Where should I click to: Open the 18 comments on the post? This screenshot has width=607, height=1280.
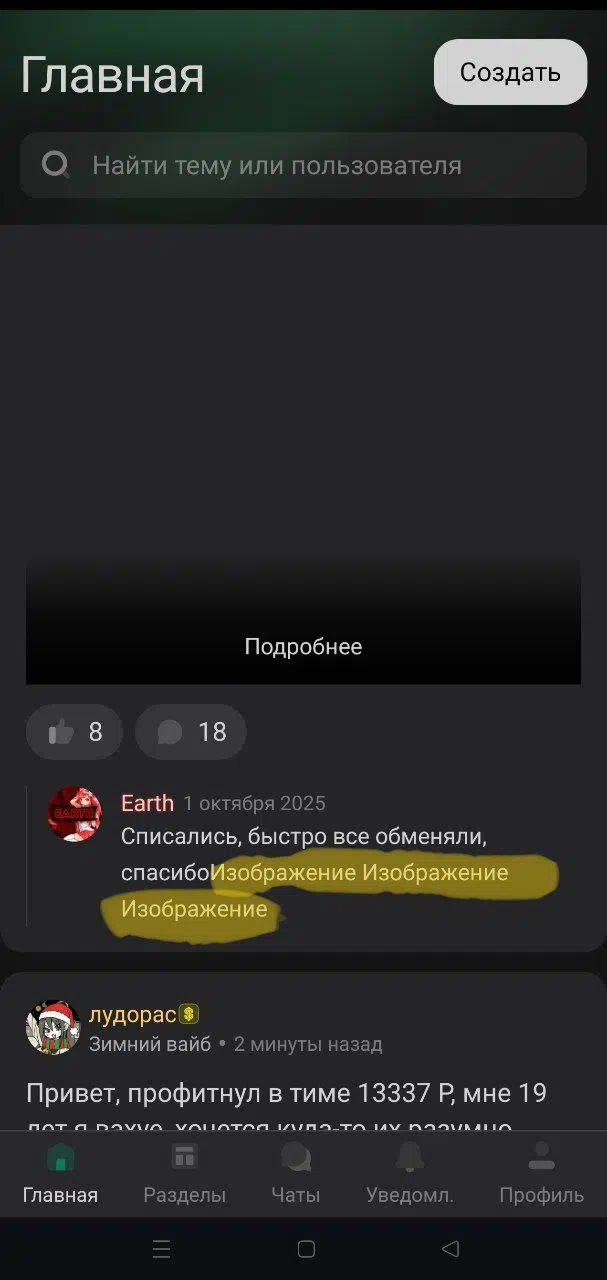tap(191, 732)
